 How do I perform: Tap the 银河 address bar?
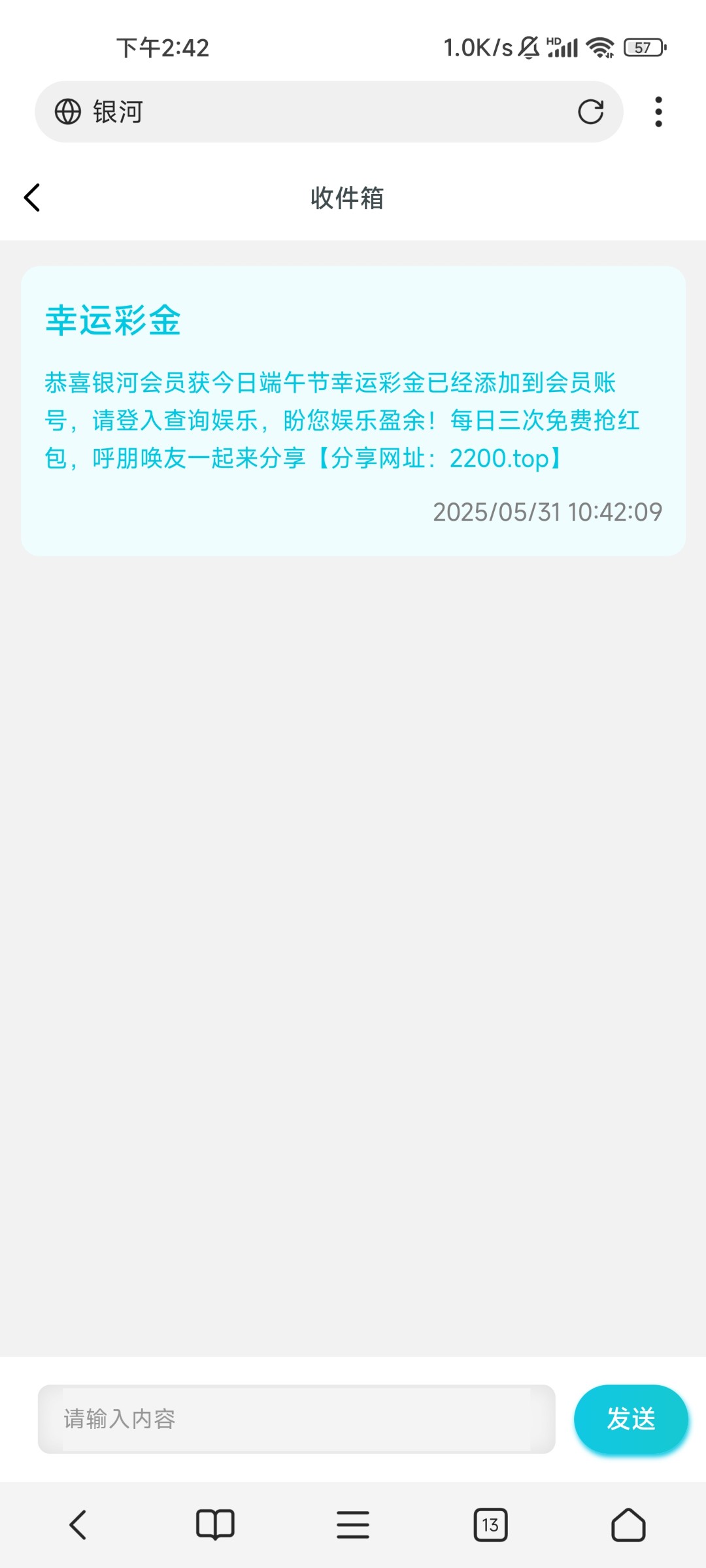coord(314,112)
